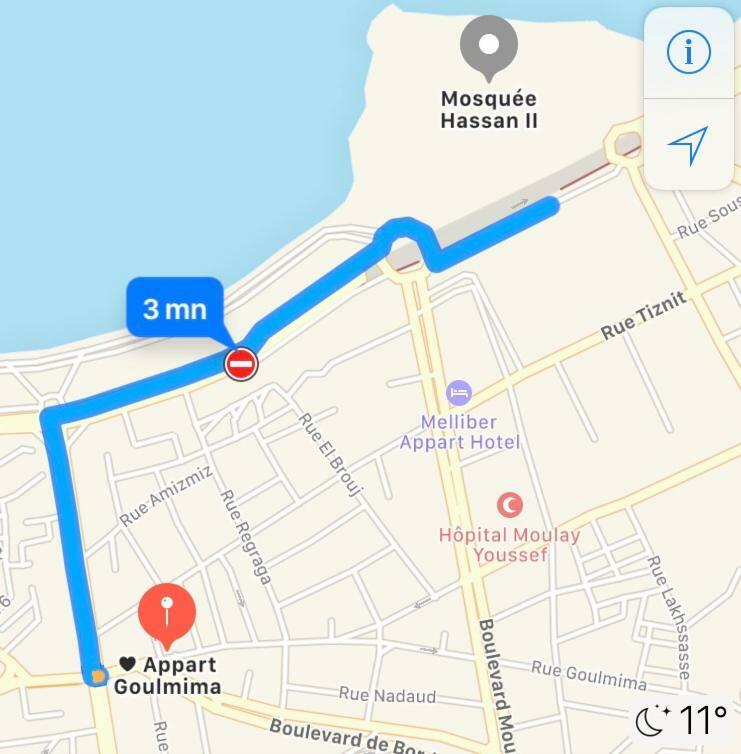This screenshot has height=754, width=741.
Task: Select Melliber Appart Hotel on map
Action: (459, 393)
